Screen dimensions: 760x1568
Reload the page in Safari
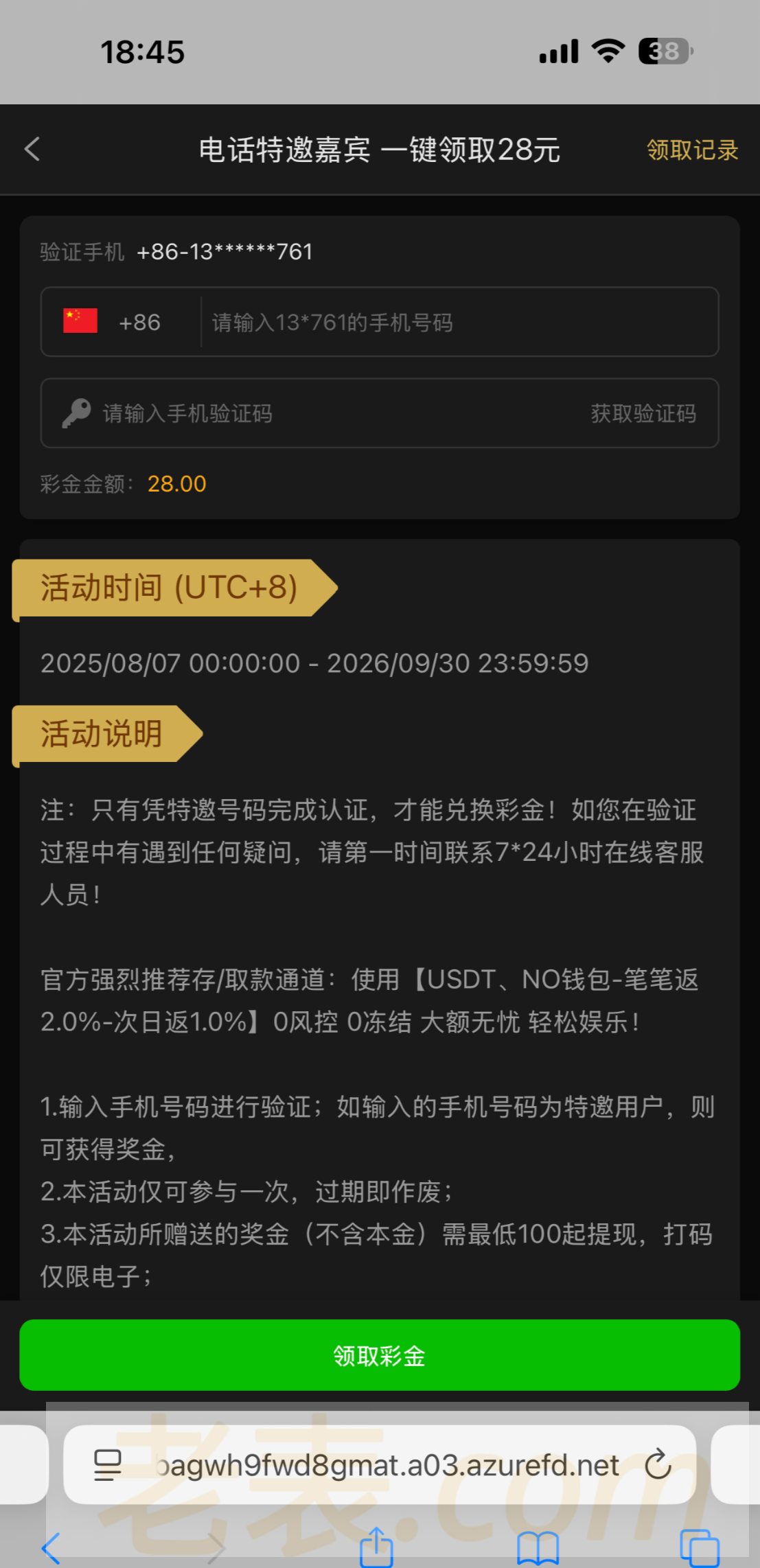coord(658,1464)
